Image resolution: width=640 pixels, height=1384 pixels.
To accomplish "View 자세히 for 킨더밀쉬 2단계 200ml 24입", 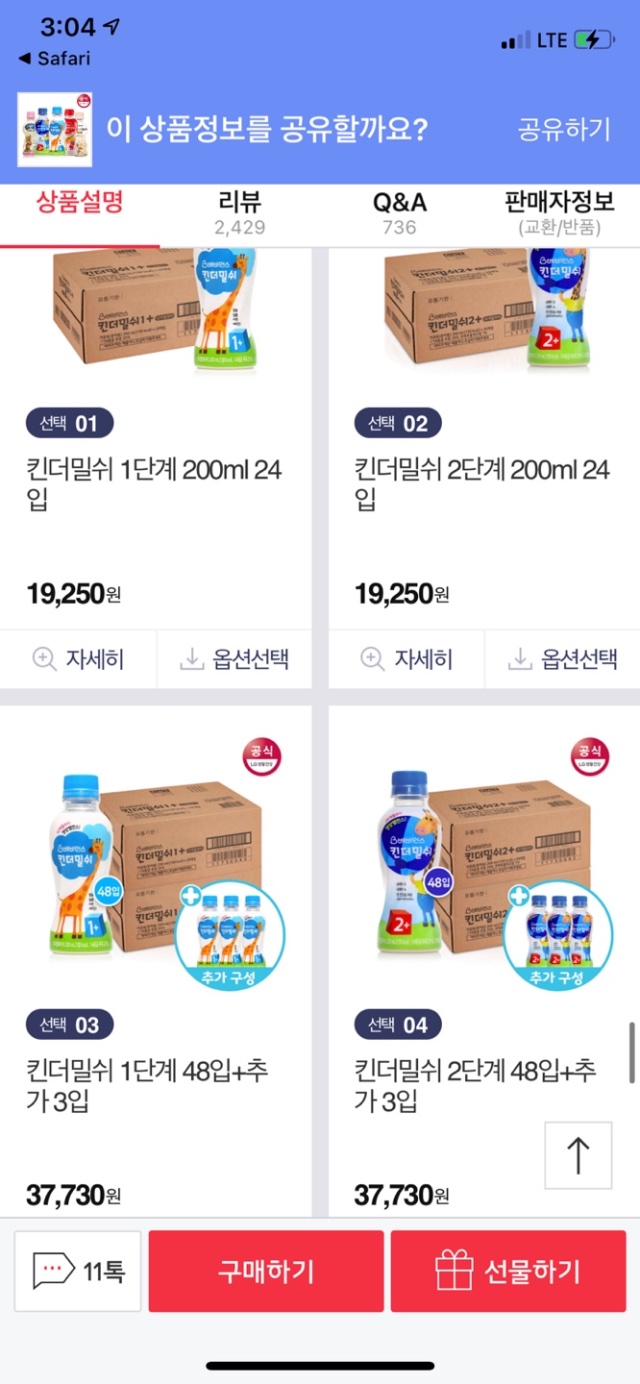I will pyautogui.click(x=406, y=659).
